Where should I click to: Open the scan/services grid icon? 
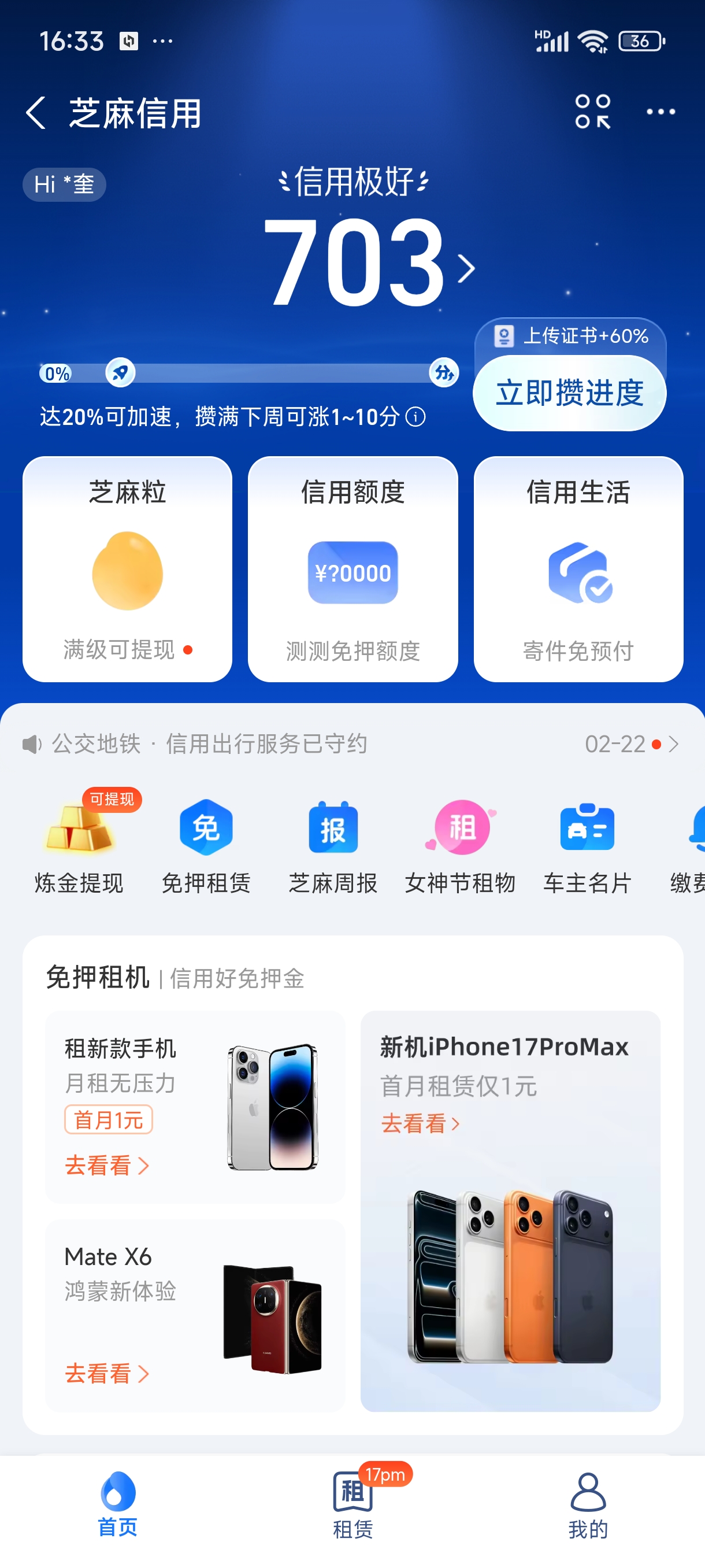tap(592, 112)
